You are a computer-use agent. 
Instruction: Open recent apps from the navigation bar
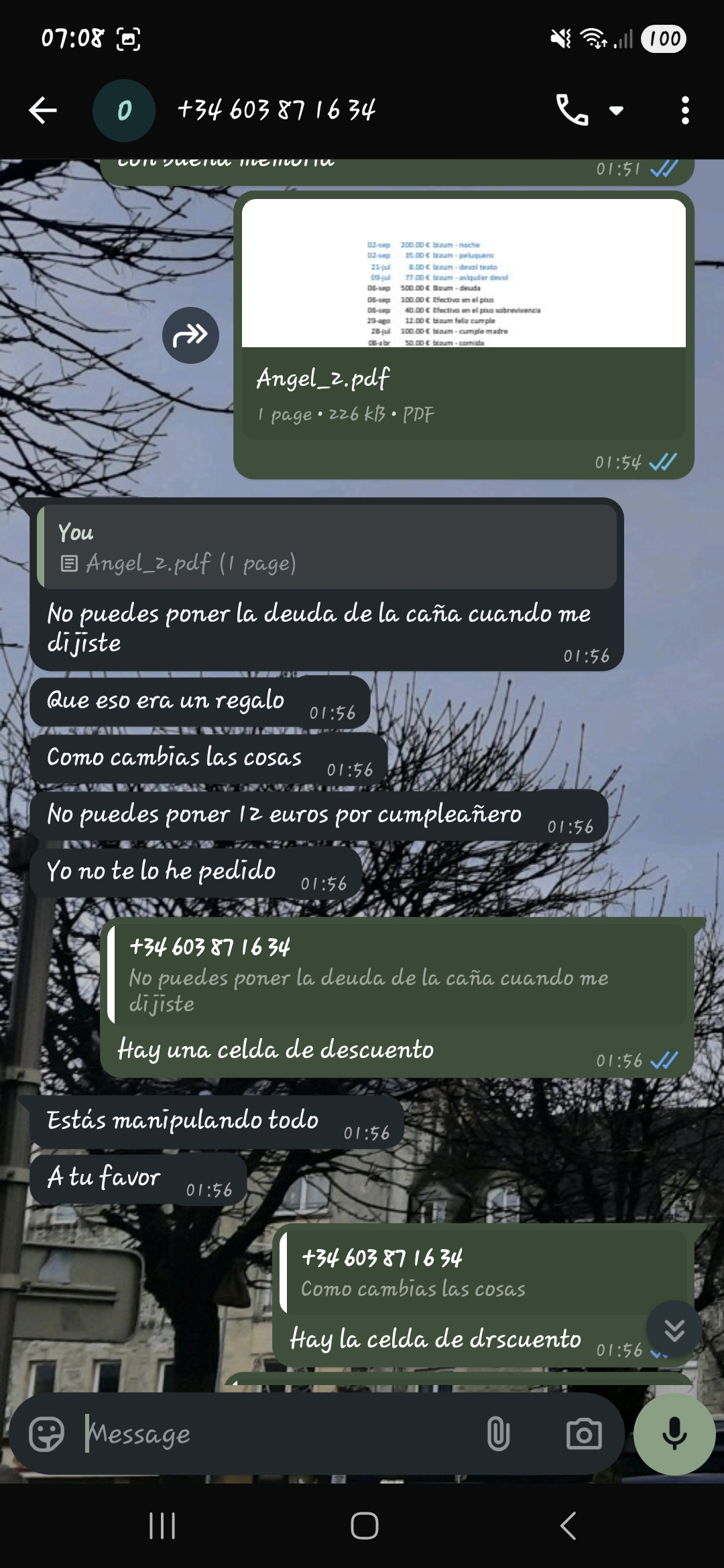pyautogui.click(x=162, y=1526)
